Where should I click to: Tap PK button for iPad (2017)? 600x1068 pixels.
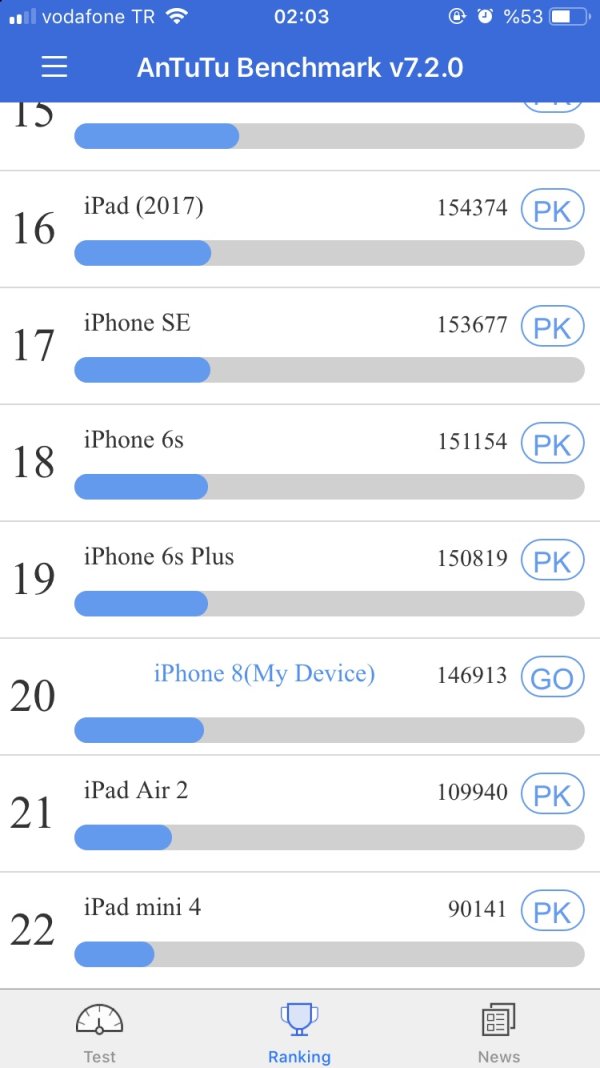(552, 211)
